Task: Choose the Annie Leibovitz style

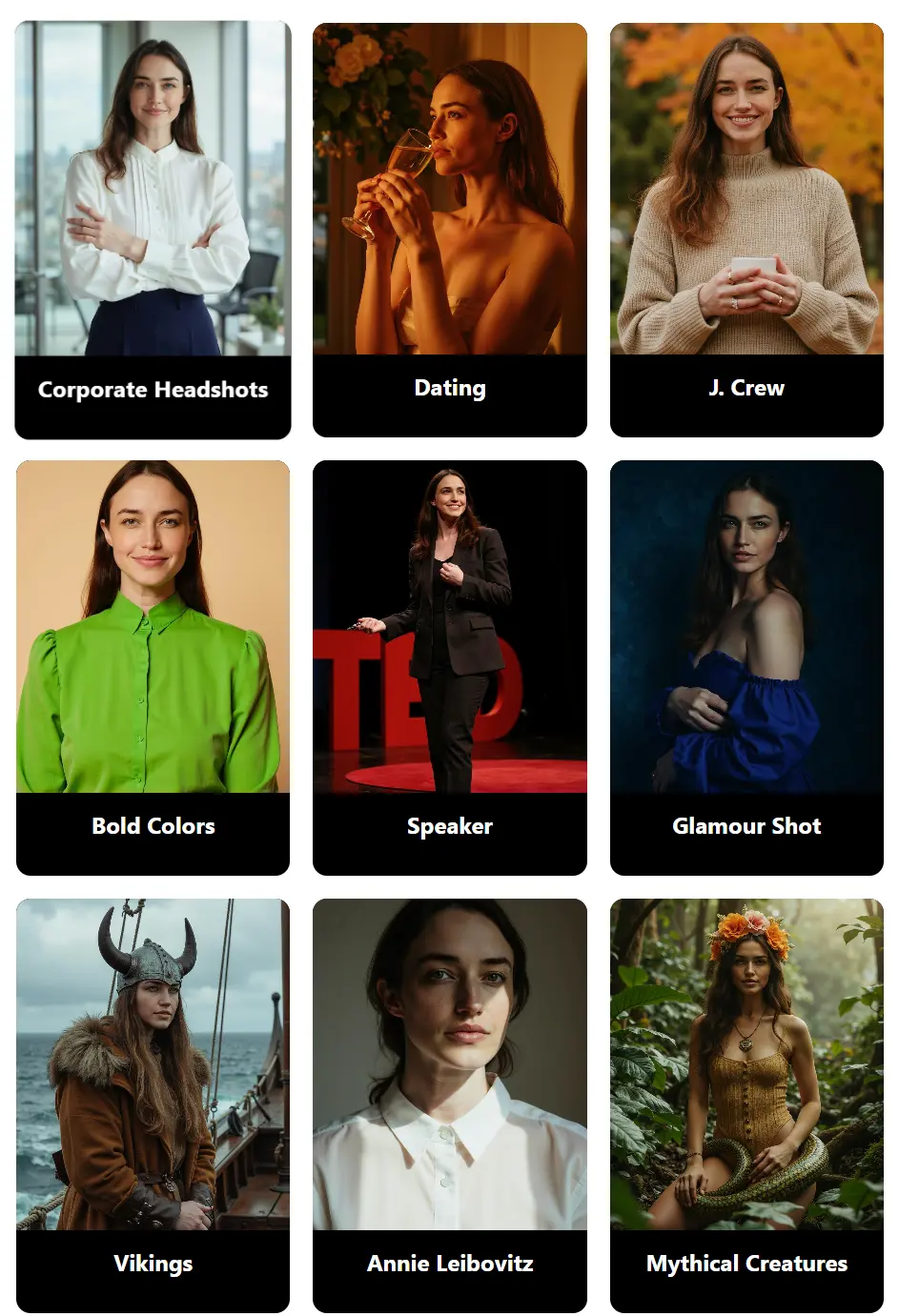Action: (449, 1105)
